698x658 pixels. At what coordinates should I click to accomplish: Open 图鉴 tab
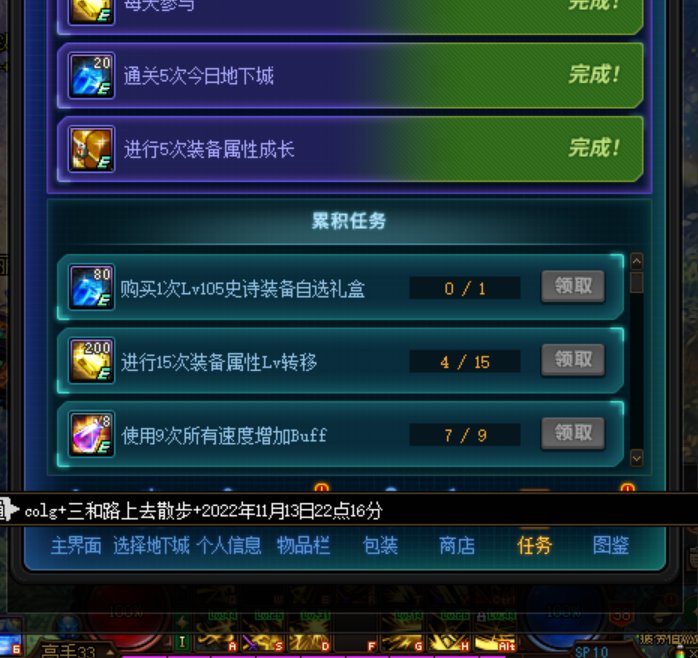pos(611,546)
